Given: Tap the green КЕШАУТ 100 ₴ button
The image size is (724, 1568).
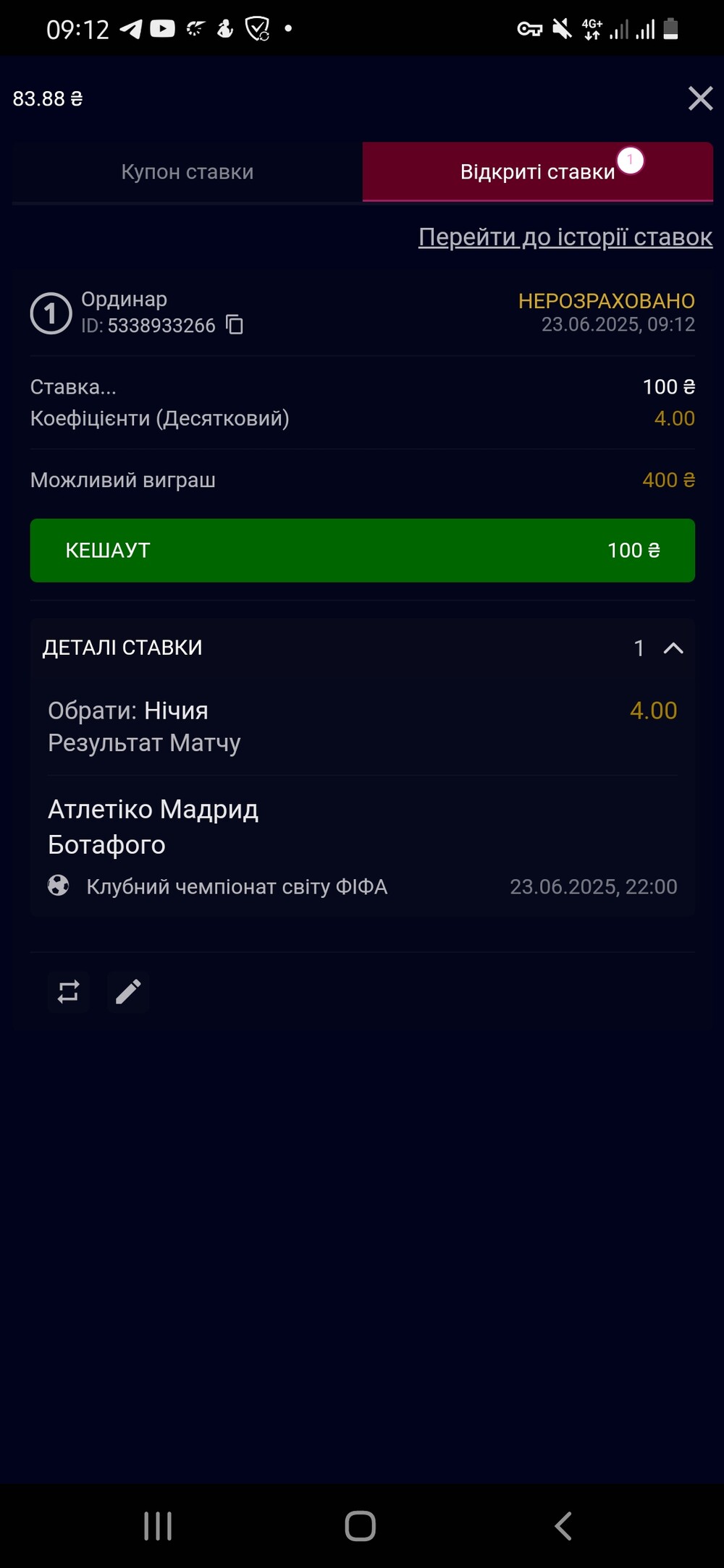Looking at the screenshot, I should [x=363, y=551].
